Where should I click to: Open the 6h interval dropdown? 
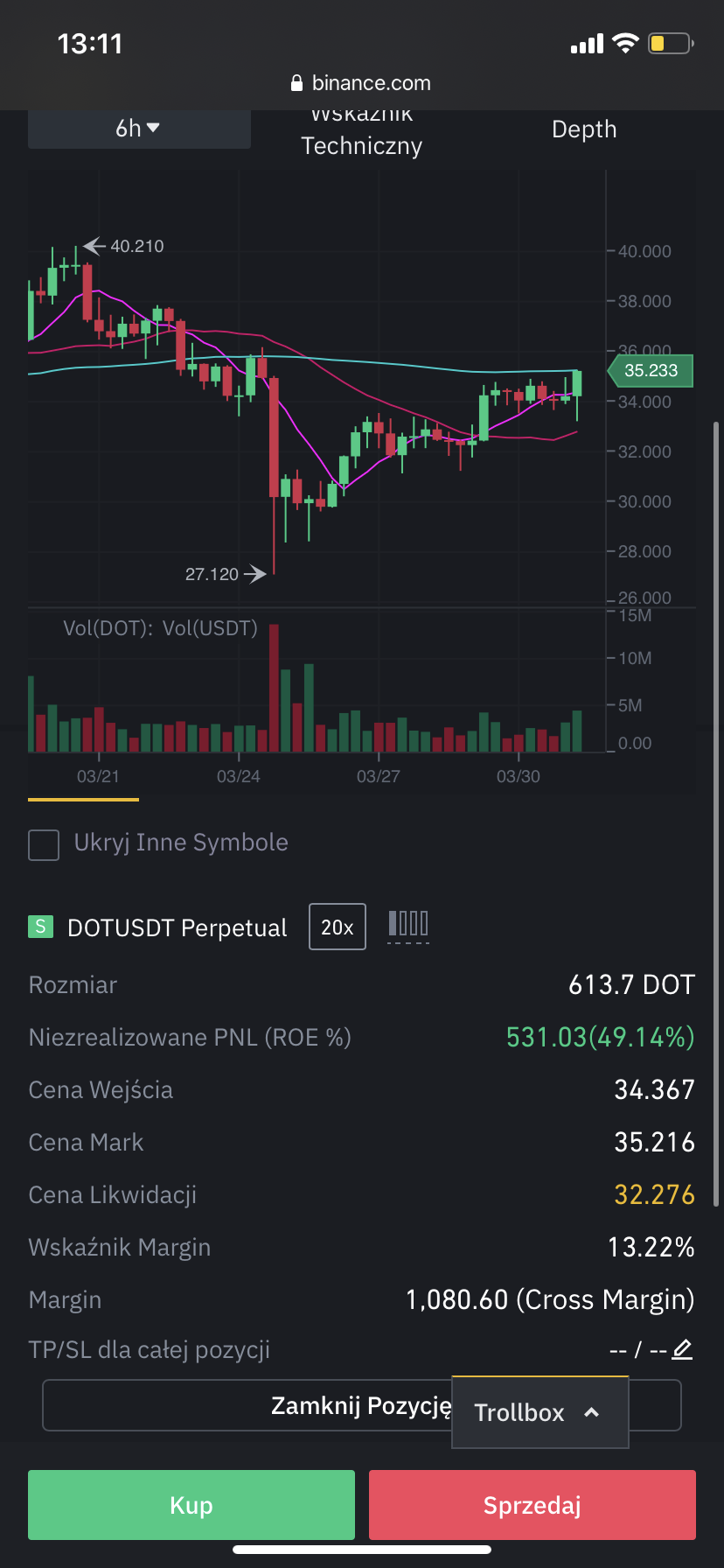click(x=138, y=129)
